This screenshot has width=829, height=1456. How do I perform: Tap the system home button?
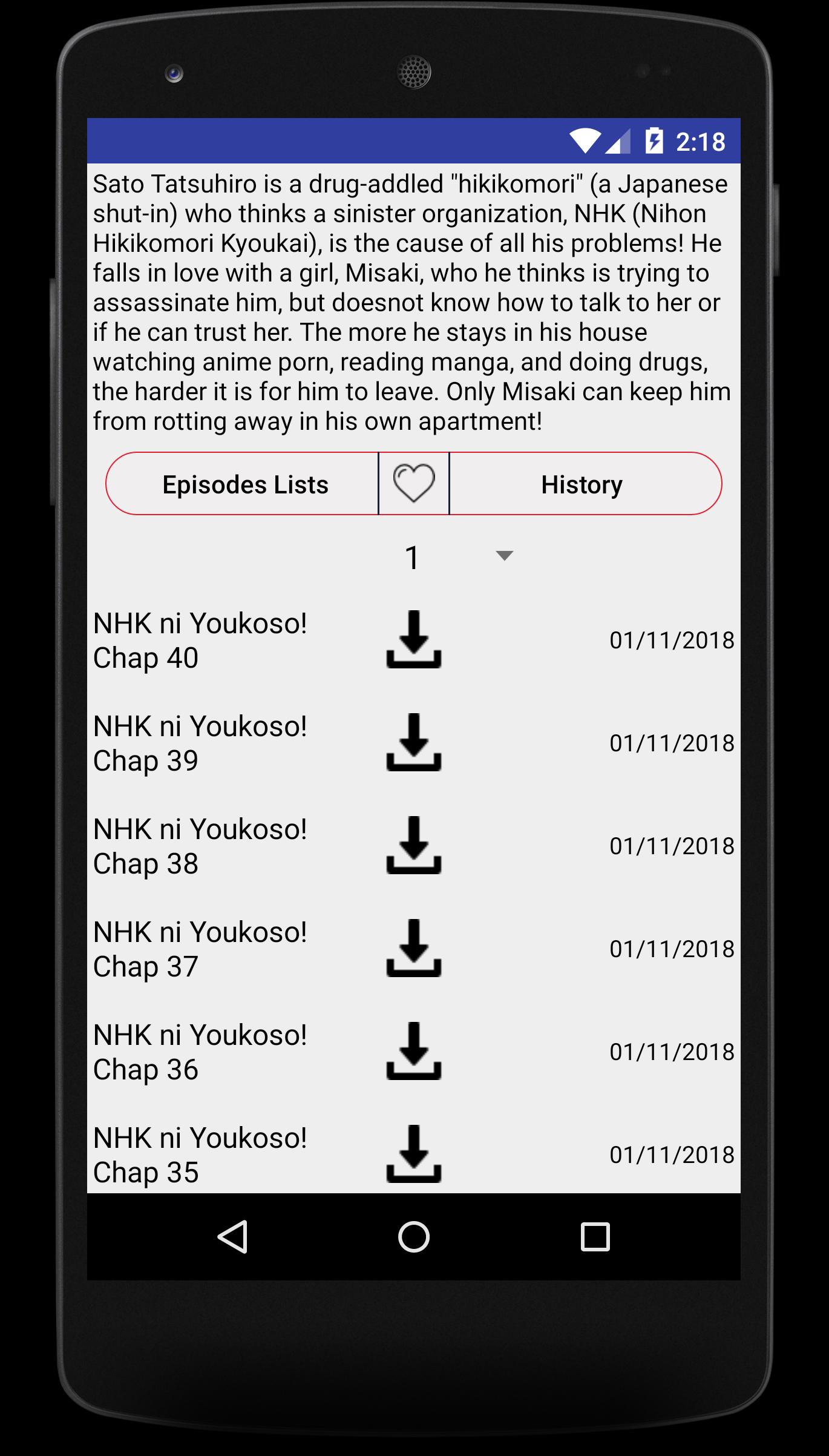point(414,1236)
